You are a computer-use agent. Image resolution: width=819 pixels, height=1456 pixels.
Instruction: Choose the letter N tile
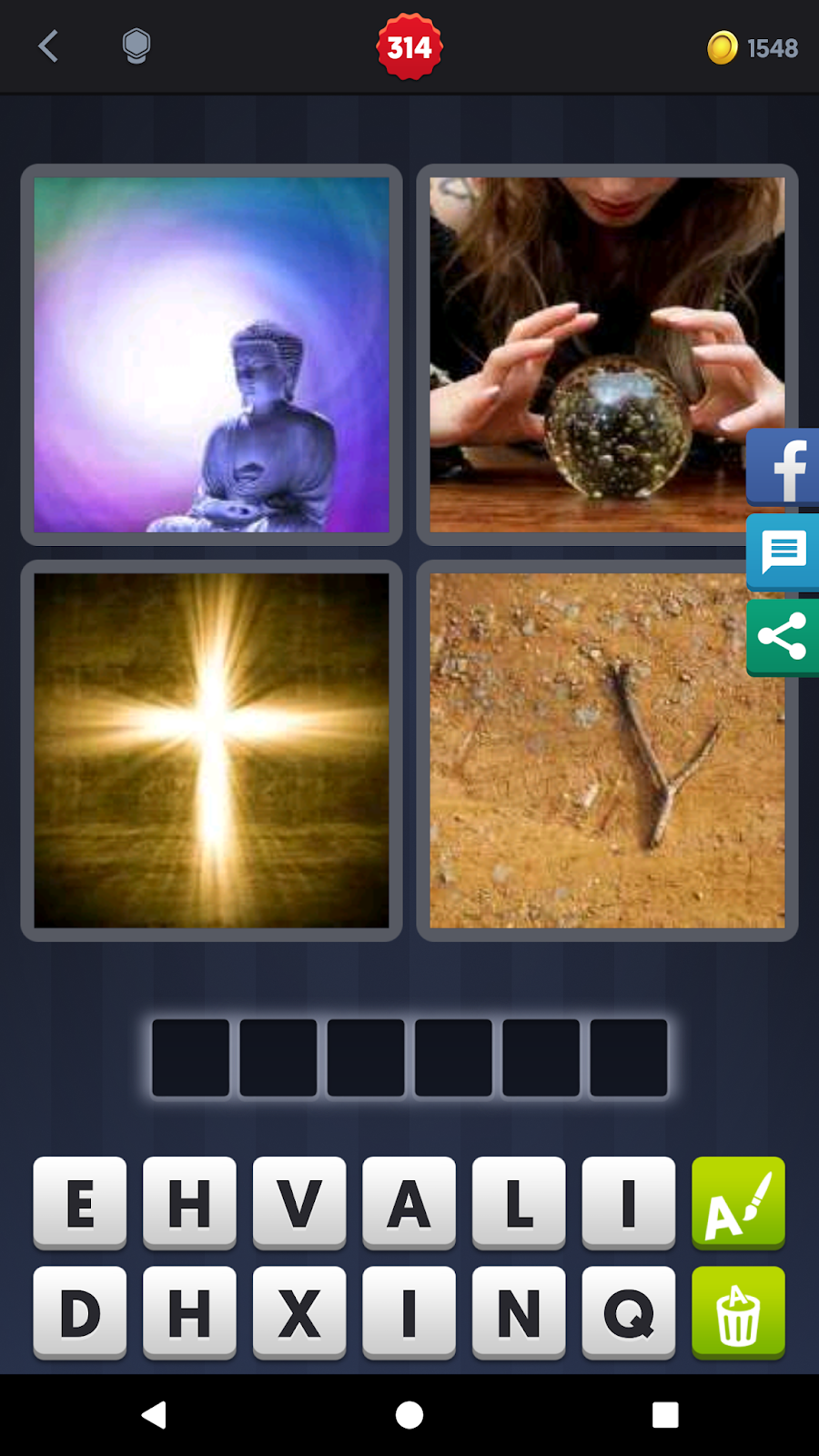tap(519, 1313)
